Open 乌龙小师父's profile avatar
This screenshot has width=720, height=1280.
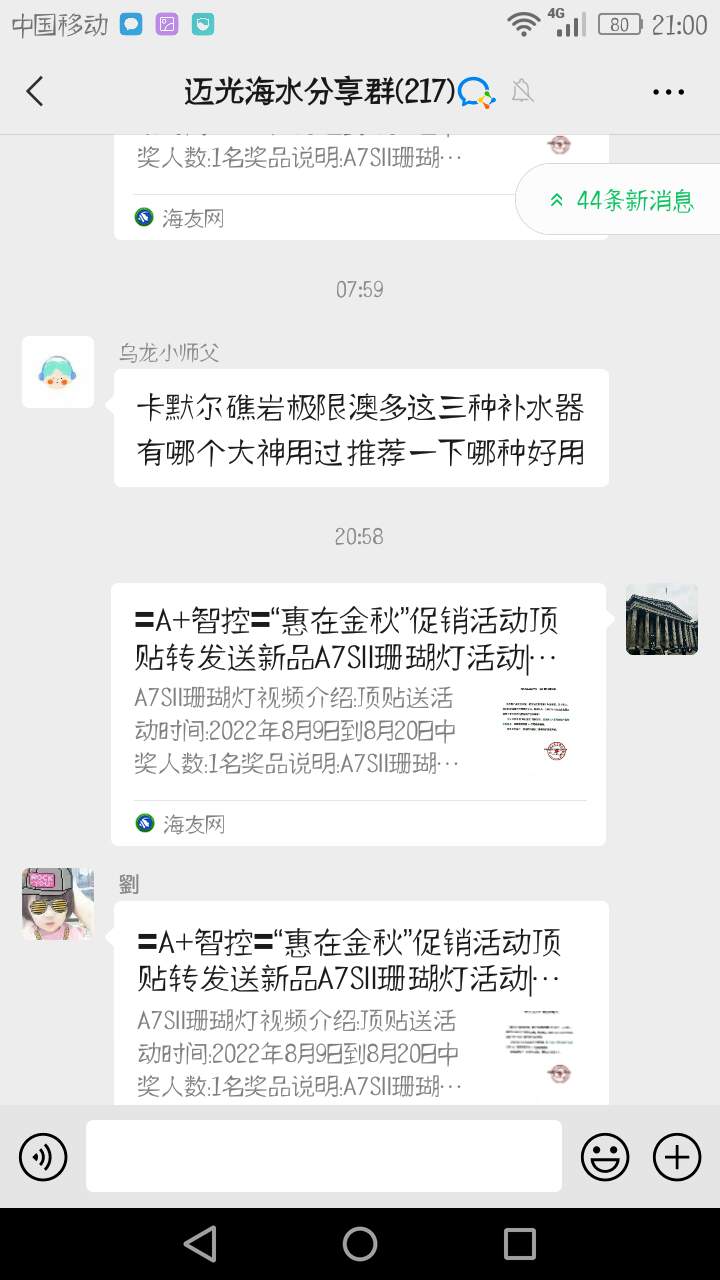[58, 372]
